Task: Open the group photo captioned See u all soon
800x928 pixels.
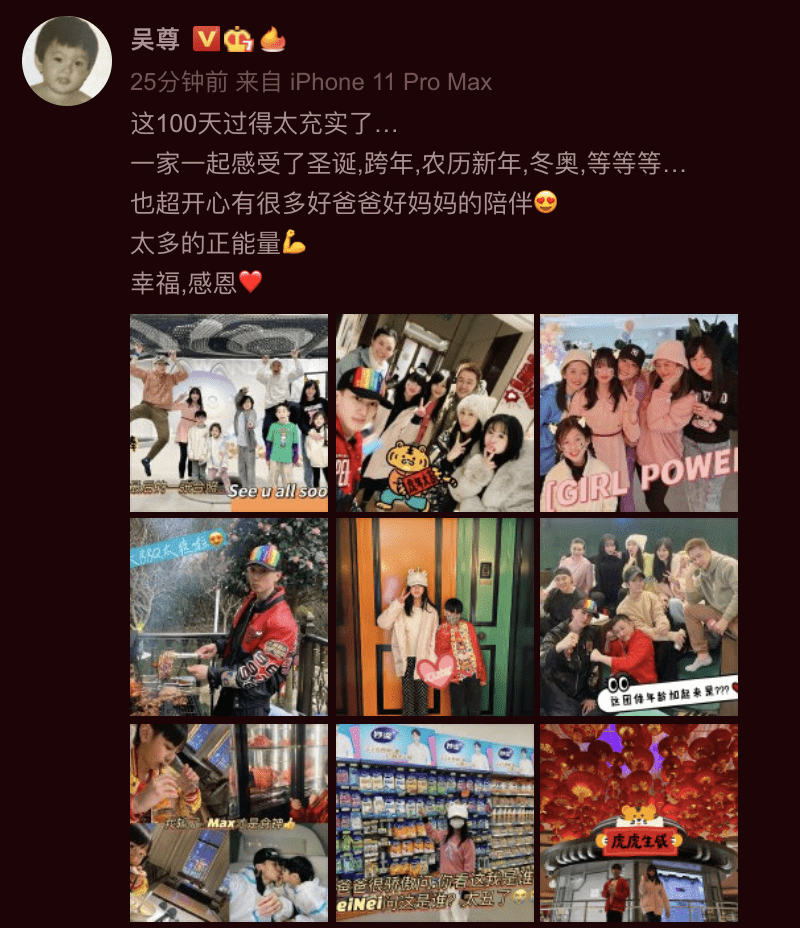Action: tap(229, 413)
